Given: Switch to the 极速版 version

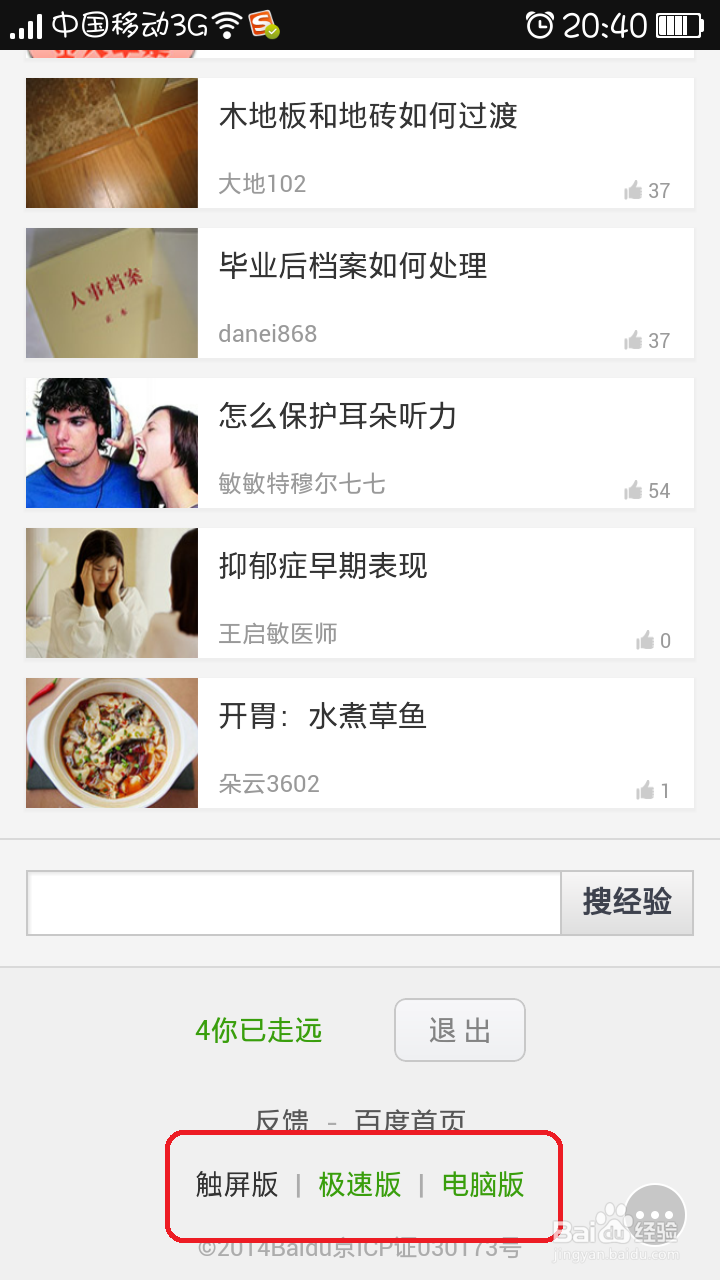Looking at the screenshot, I should [x=360, y=1185].
